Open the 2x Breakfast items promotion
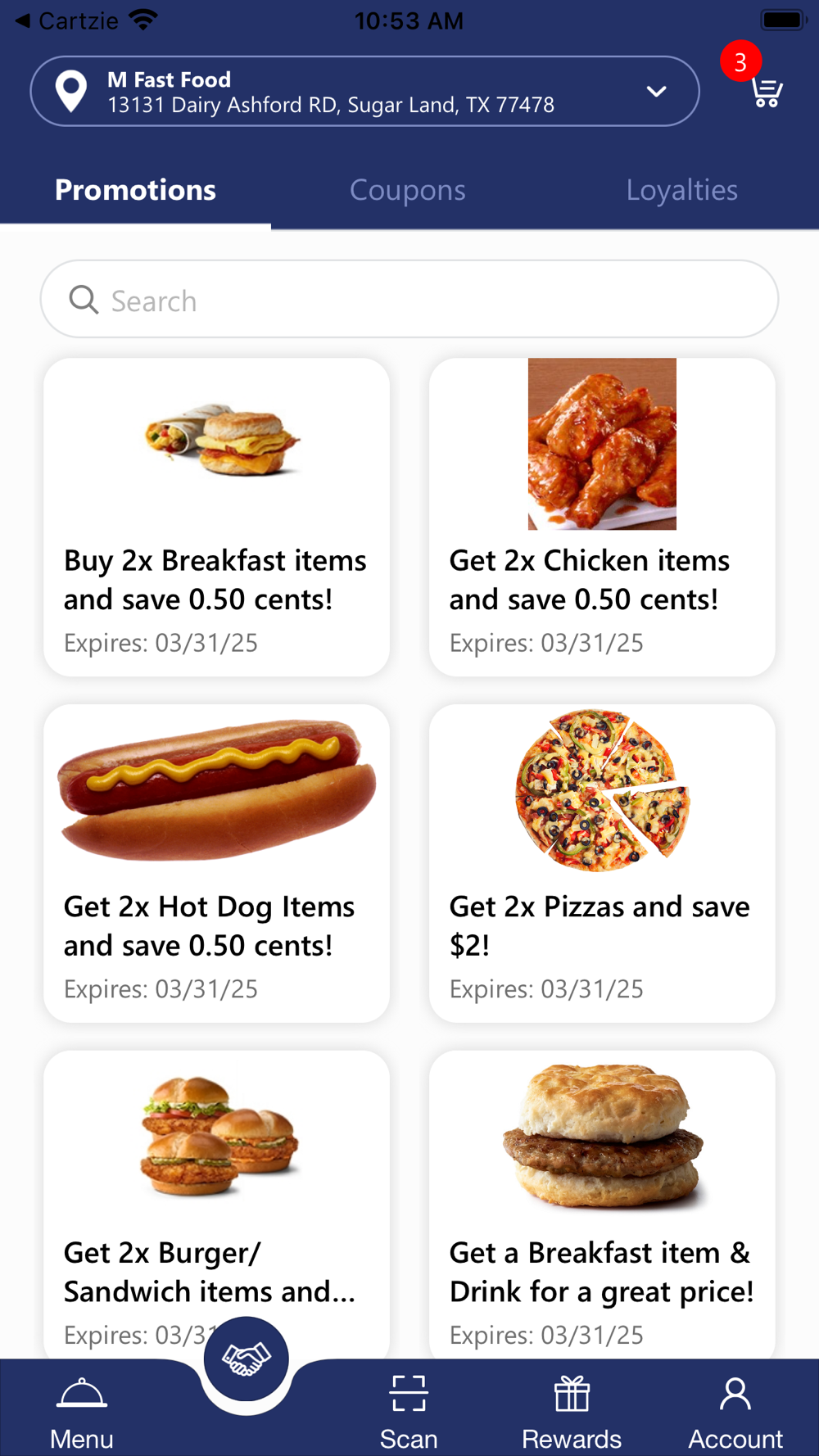Screen dimensions: 819x1456 click(216, 517)
